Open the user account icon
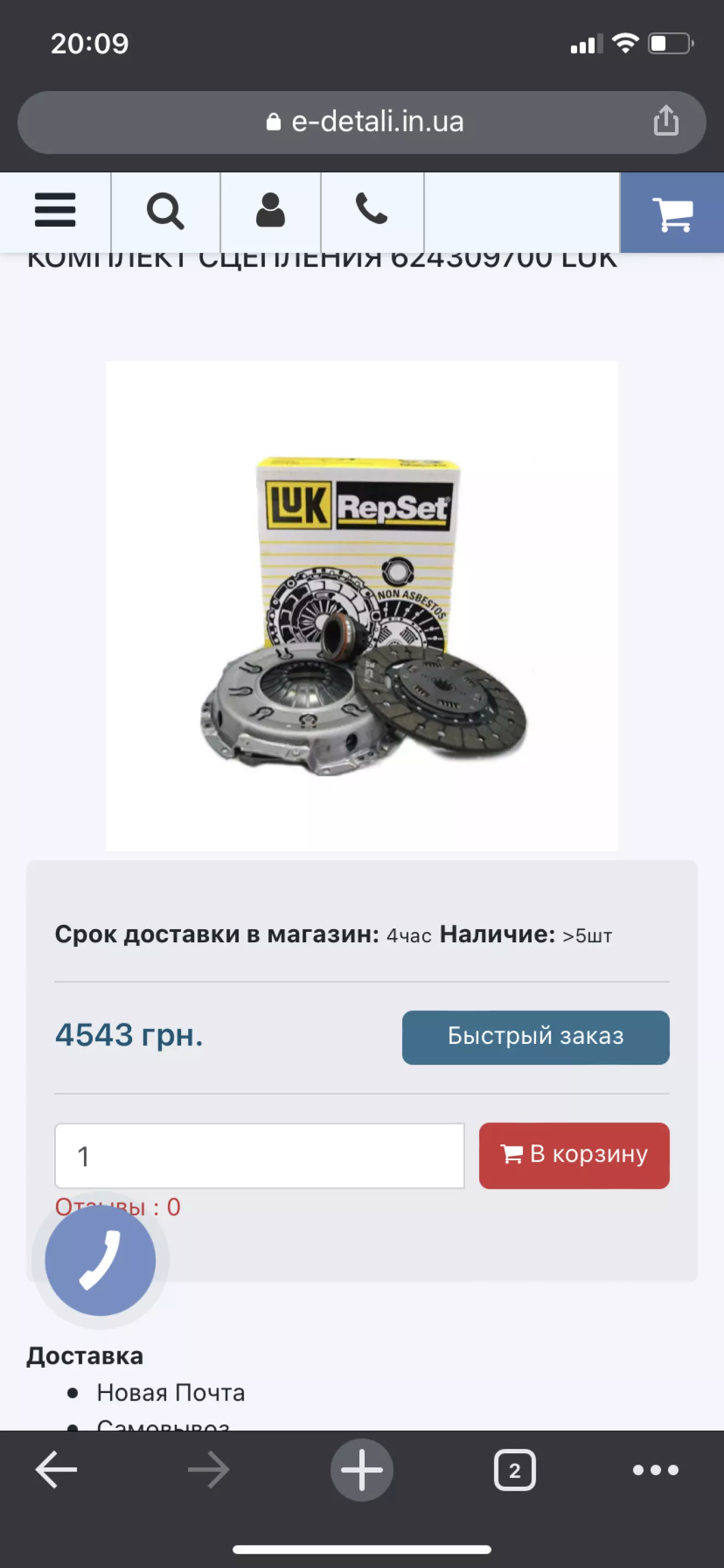The image size is (724, 1568). (x=270, y=211)
